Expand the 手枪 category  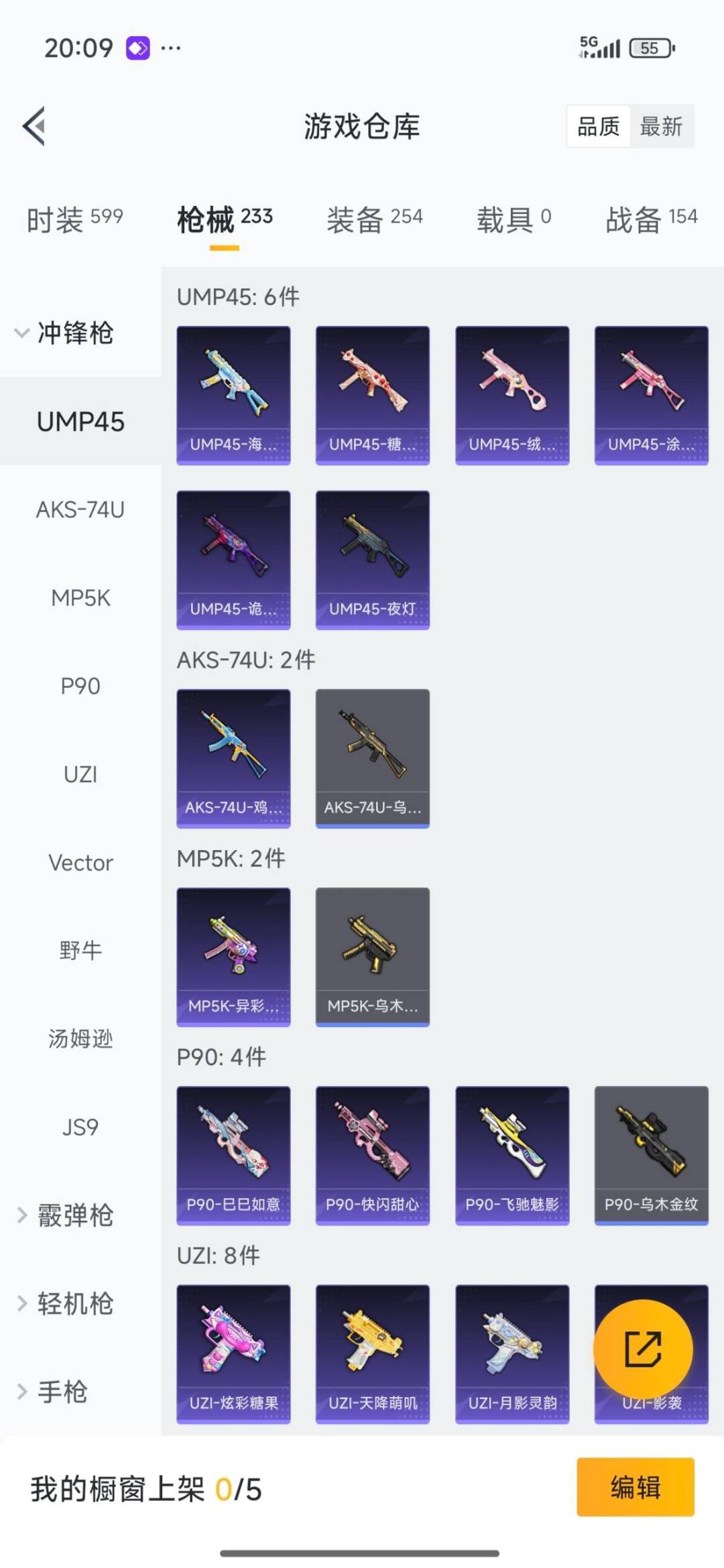tap(54, 1392)
